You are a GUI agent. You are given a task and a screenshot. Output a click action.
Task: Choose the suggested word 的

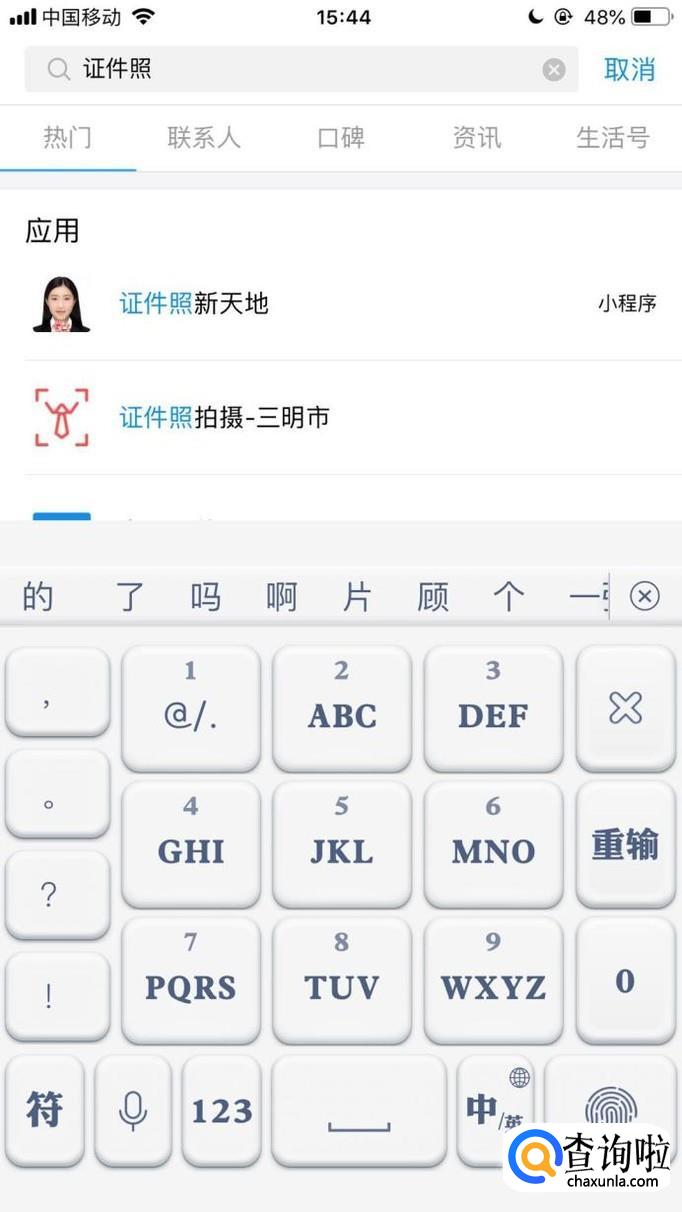pos(38,597)
